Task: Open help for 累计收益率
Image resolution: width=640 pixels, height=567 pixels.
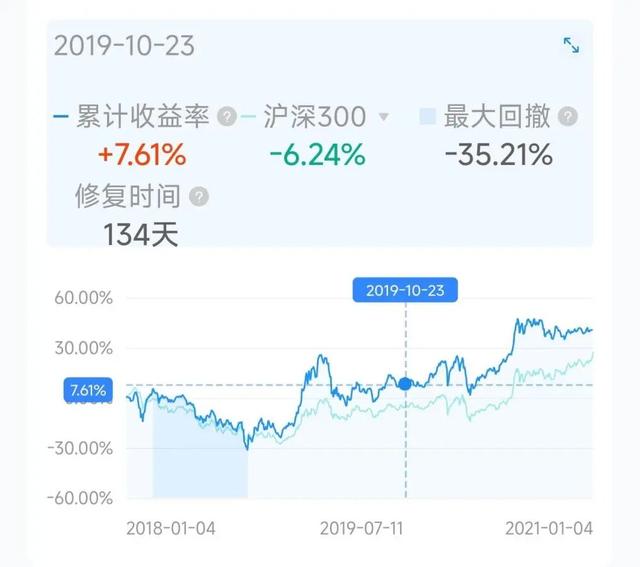Action: (x=228, y=117)
